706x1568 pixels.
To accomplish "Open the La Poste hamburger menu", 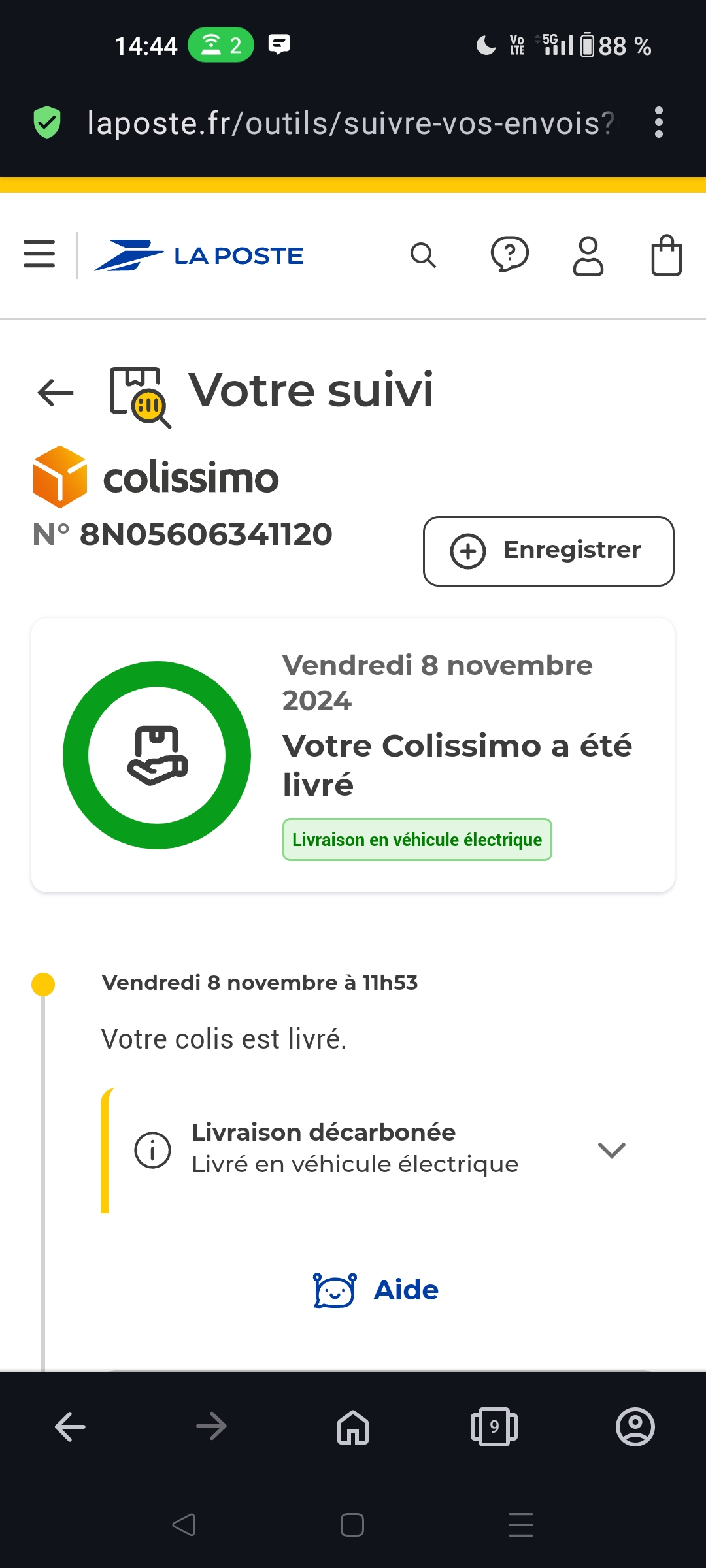I will [39, 254].
